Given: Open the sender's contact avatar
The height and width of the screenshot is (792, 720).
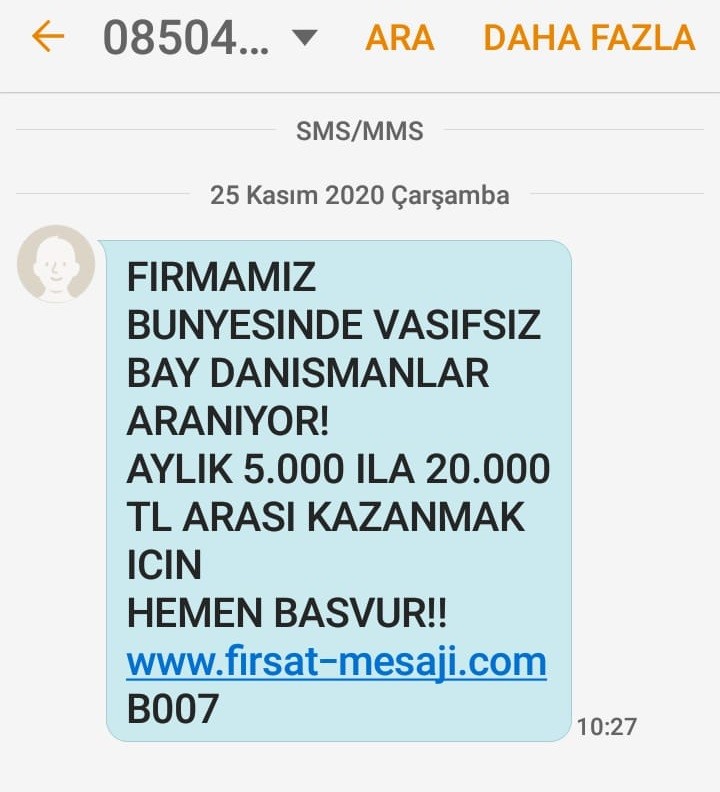Looking at the screenshot, I should 56,264.
